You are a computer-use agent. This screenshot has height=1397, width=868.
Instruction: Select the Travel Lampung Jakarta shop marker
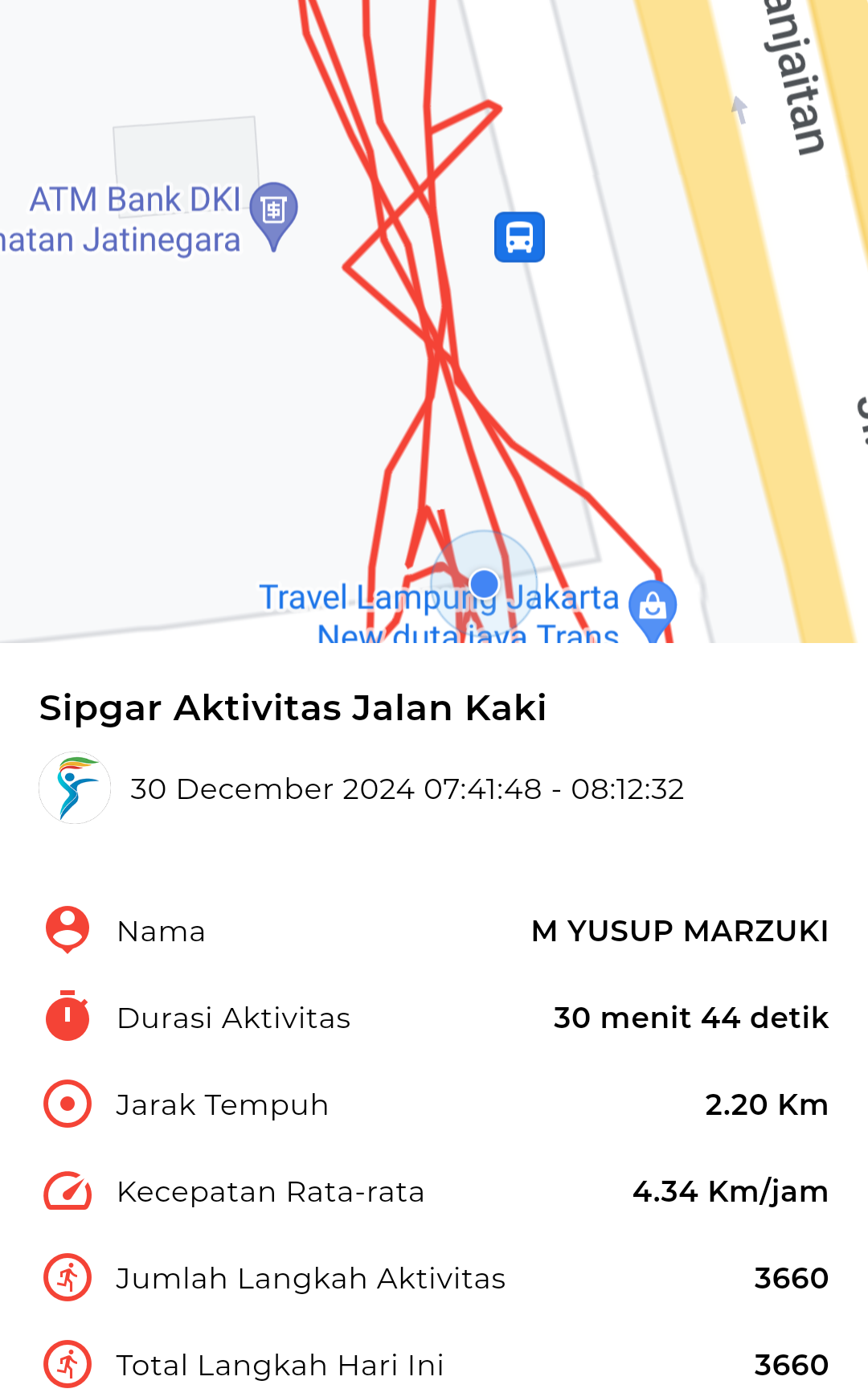click(x=653, y=610)
